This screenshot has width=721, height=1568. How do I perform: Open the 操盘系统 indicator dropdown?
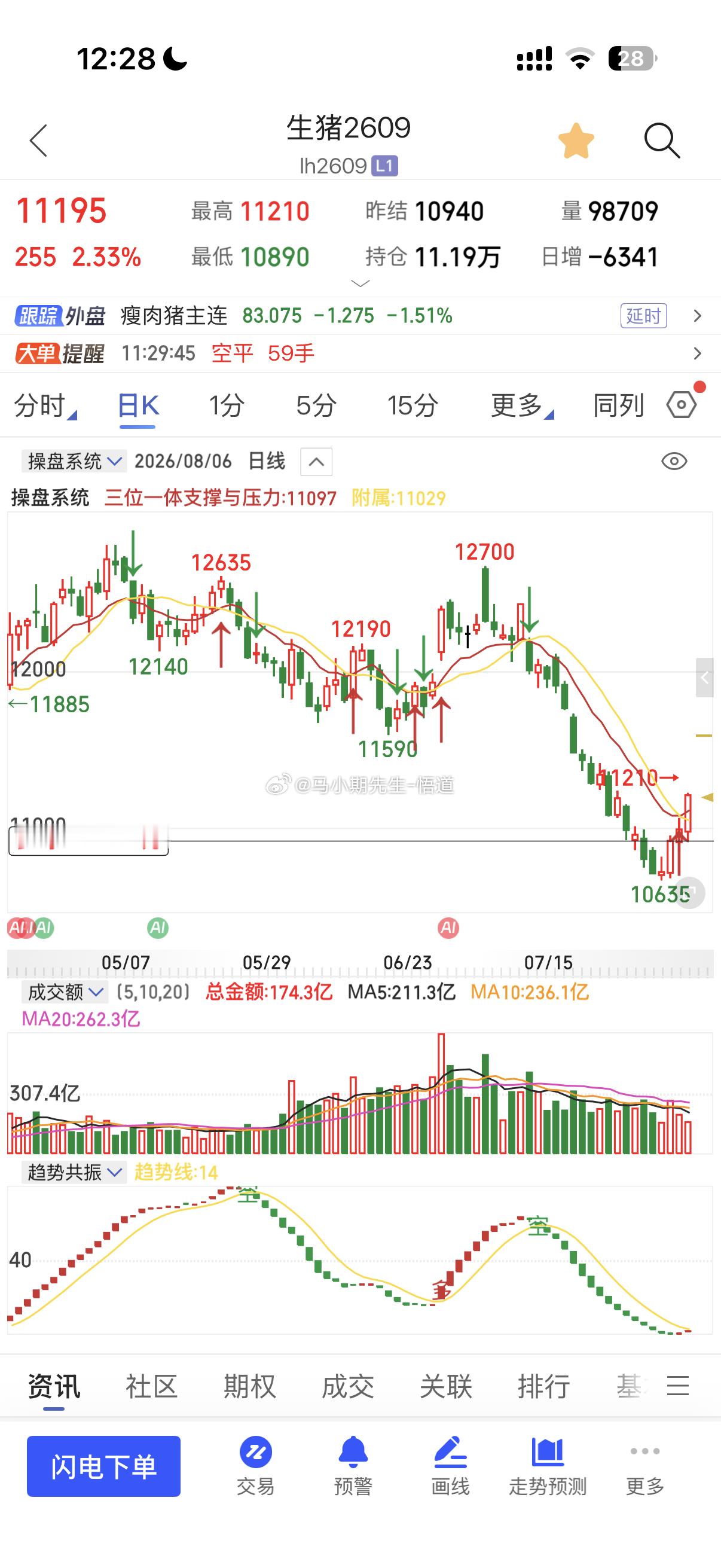[74, 462]
